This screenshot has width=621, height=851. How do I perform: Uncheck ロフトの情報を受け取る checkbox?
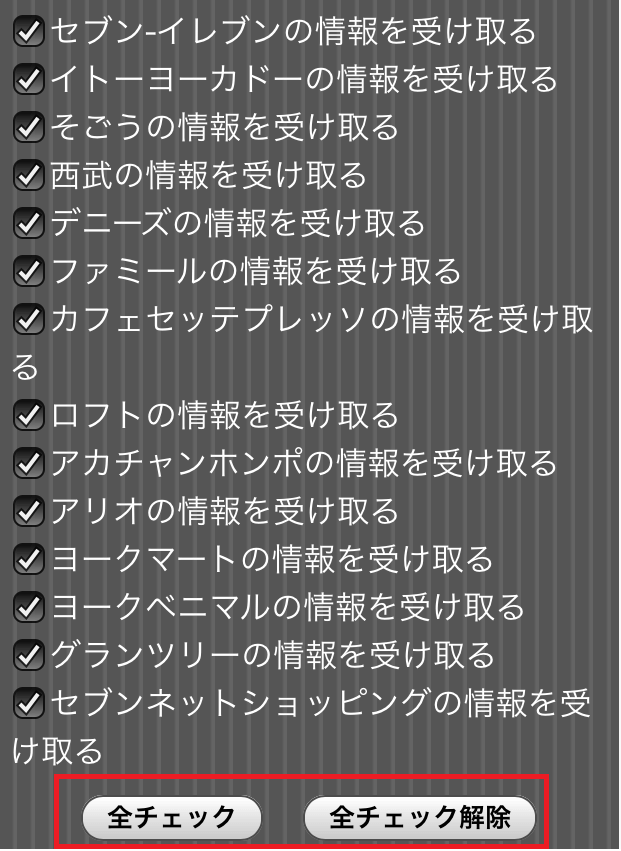30,415
